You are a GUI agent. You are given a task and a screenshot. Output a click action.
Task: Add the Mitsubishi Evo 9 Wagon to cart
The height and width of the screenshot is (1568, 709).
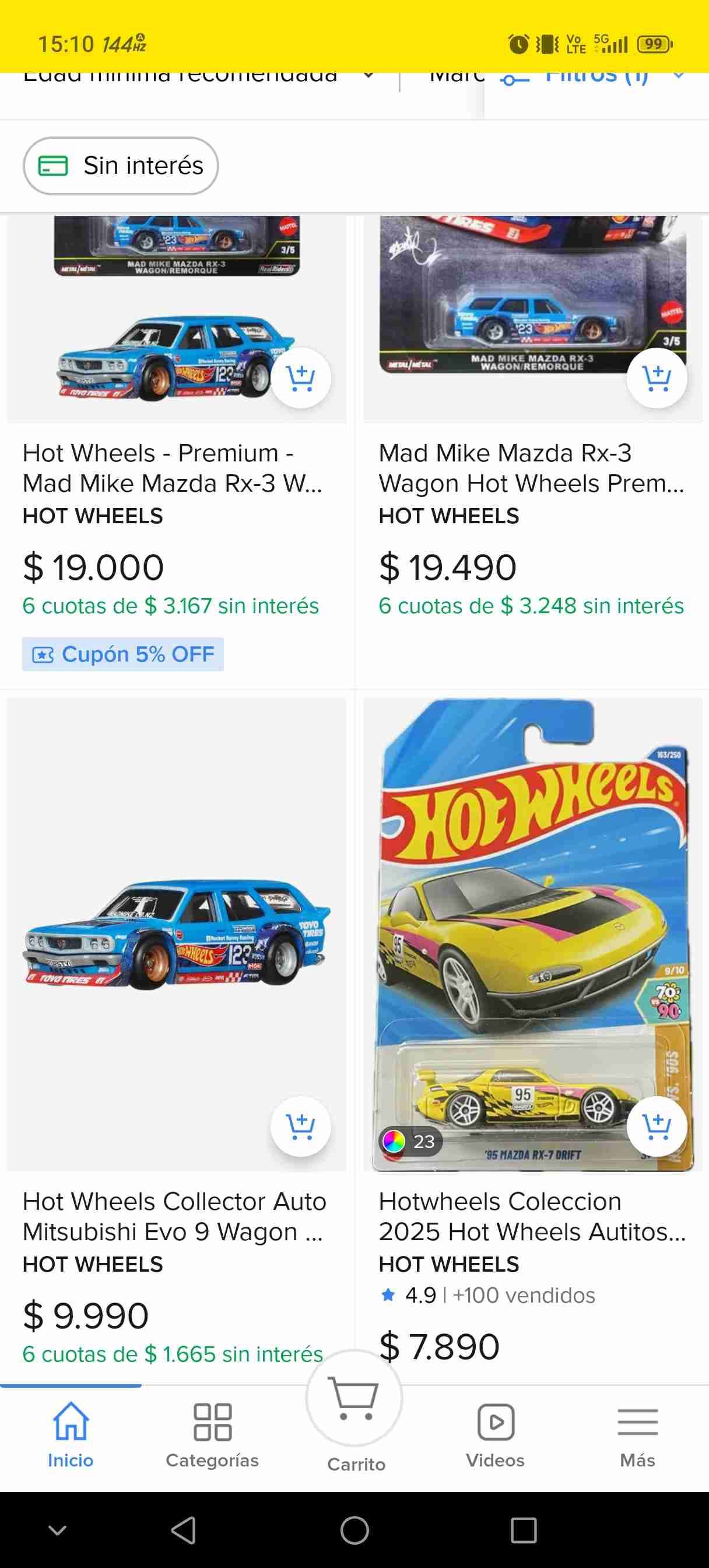click(x=301, y=1126)
